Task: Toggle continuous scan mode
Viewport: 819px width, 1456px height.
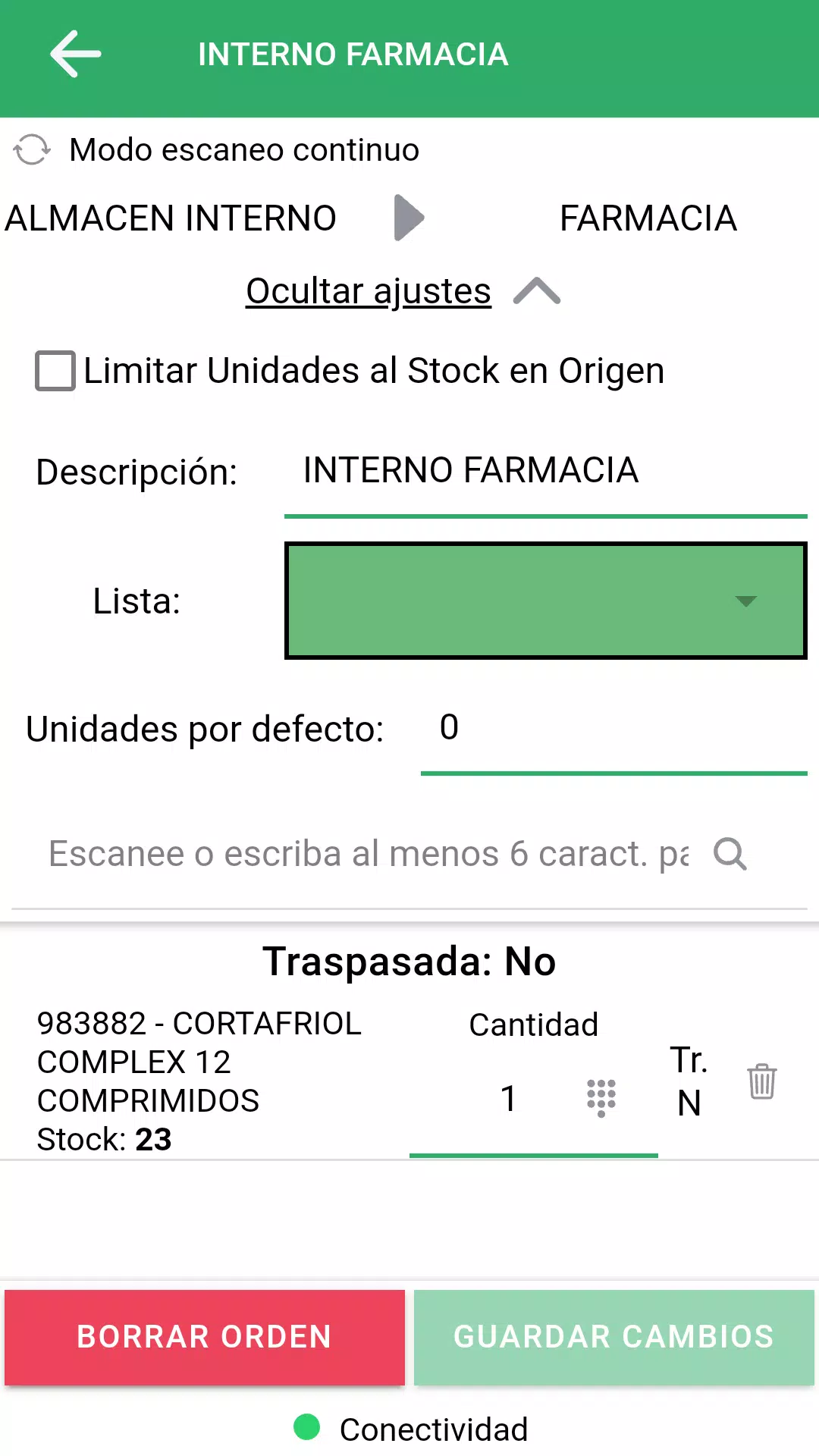Action: point(32,149)
